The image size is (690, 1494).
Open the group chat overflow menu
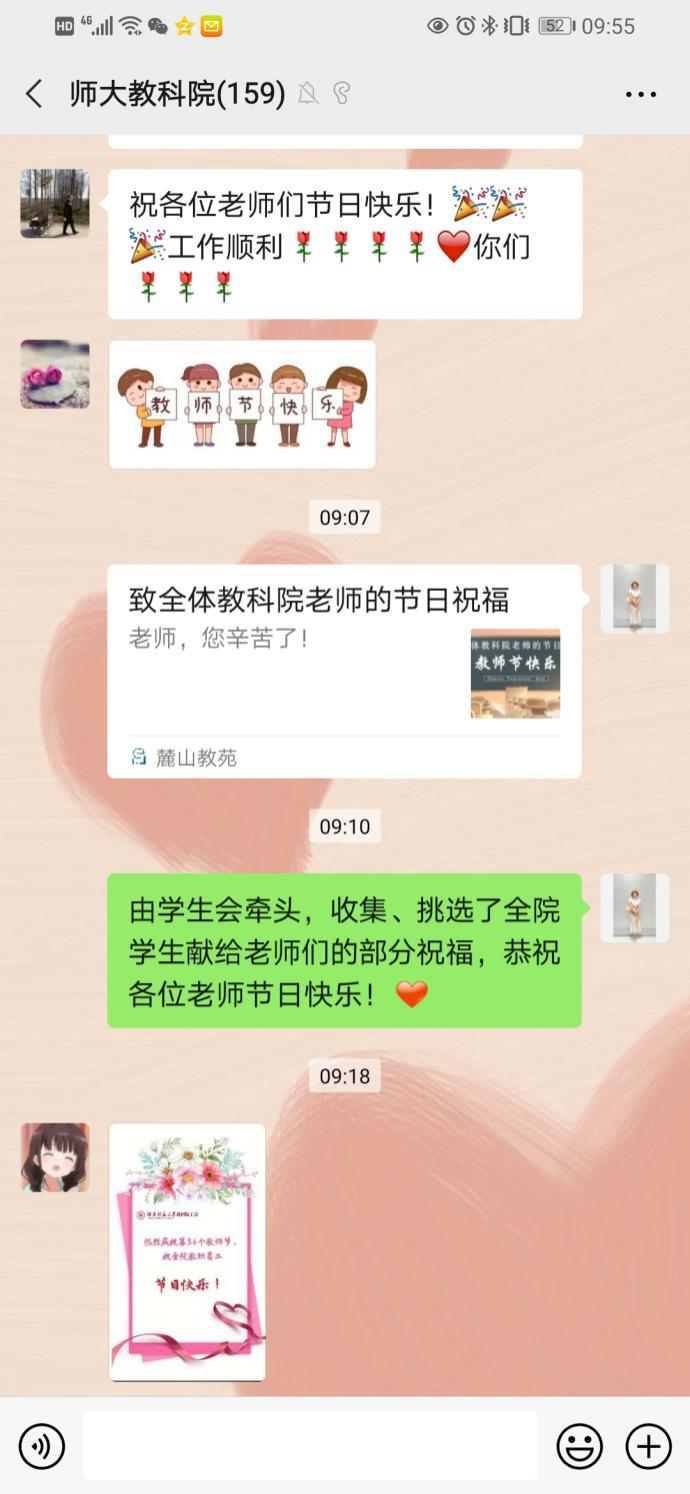[640, 94]
